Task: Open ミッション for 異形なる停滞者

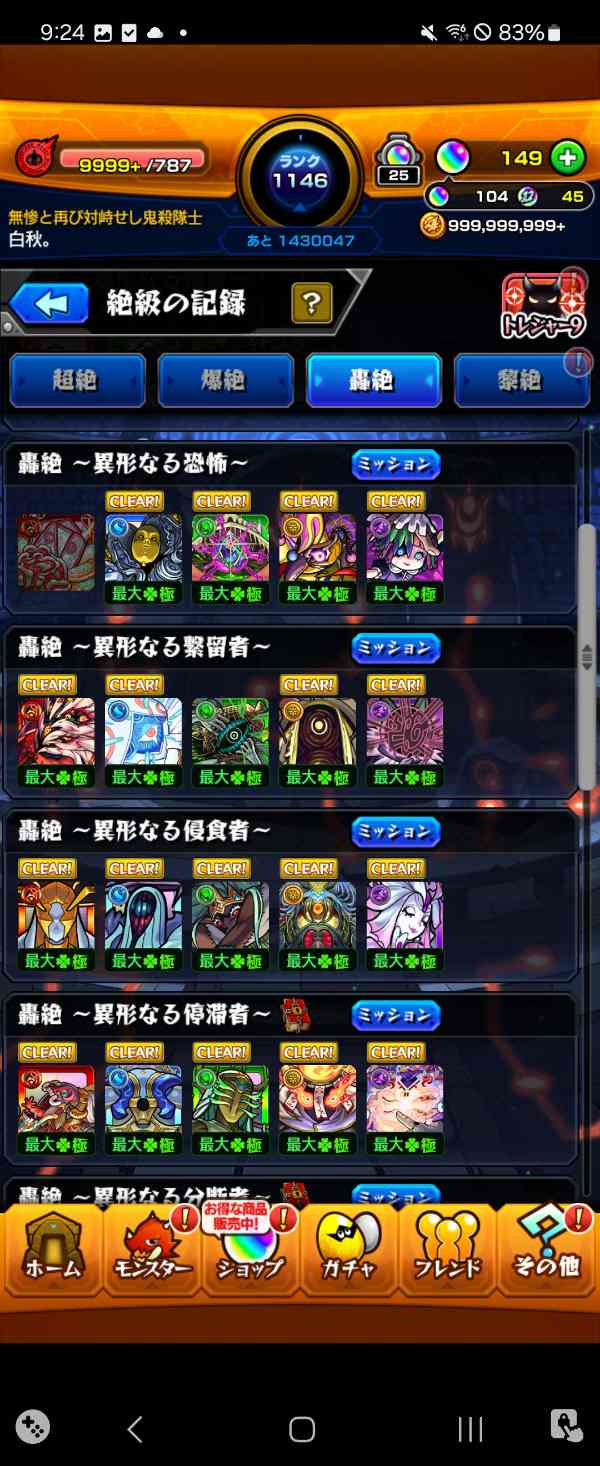Action: [x=396, y=1015]
